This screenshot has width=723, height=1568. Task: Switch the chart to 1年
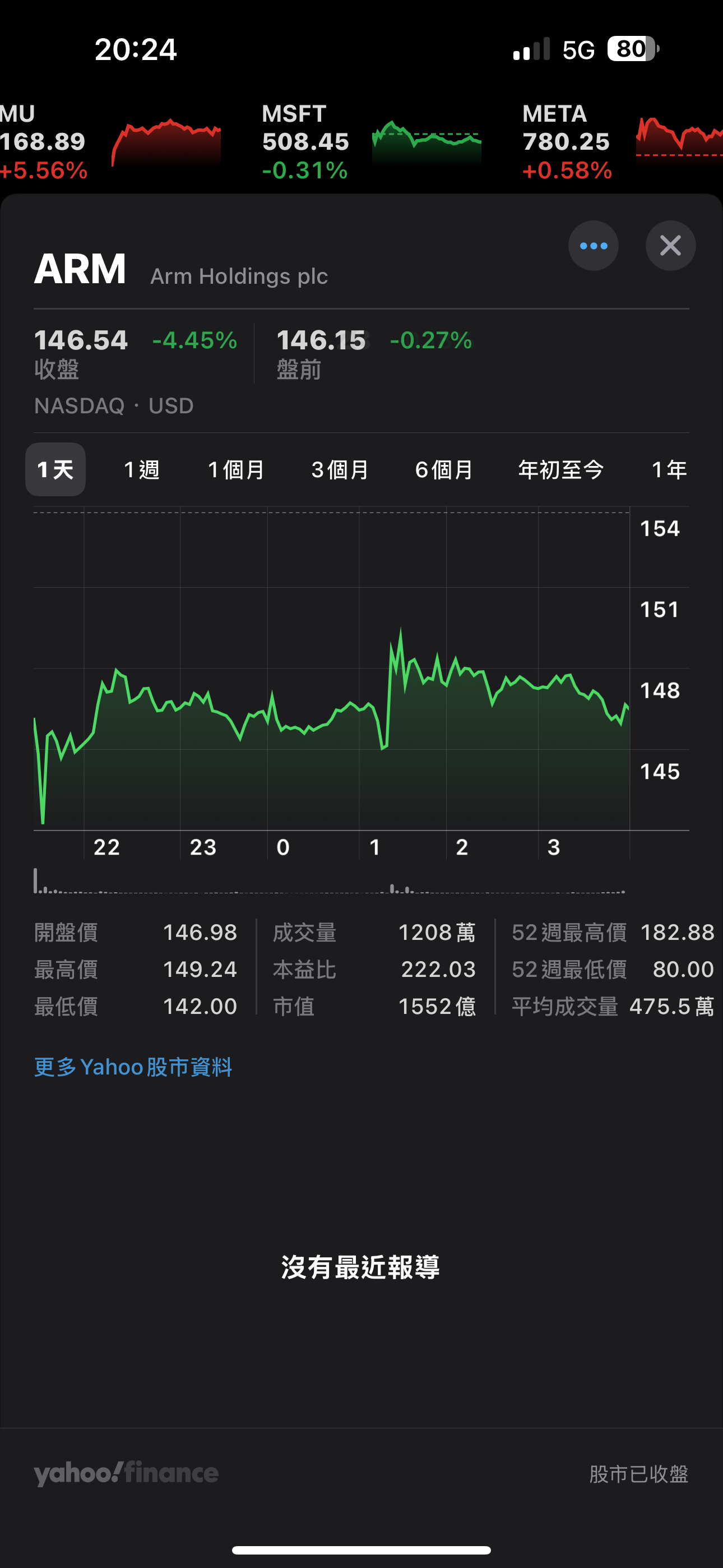pos(669,469)
